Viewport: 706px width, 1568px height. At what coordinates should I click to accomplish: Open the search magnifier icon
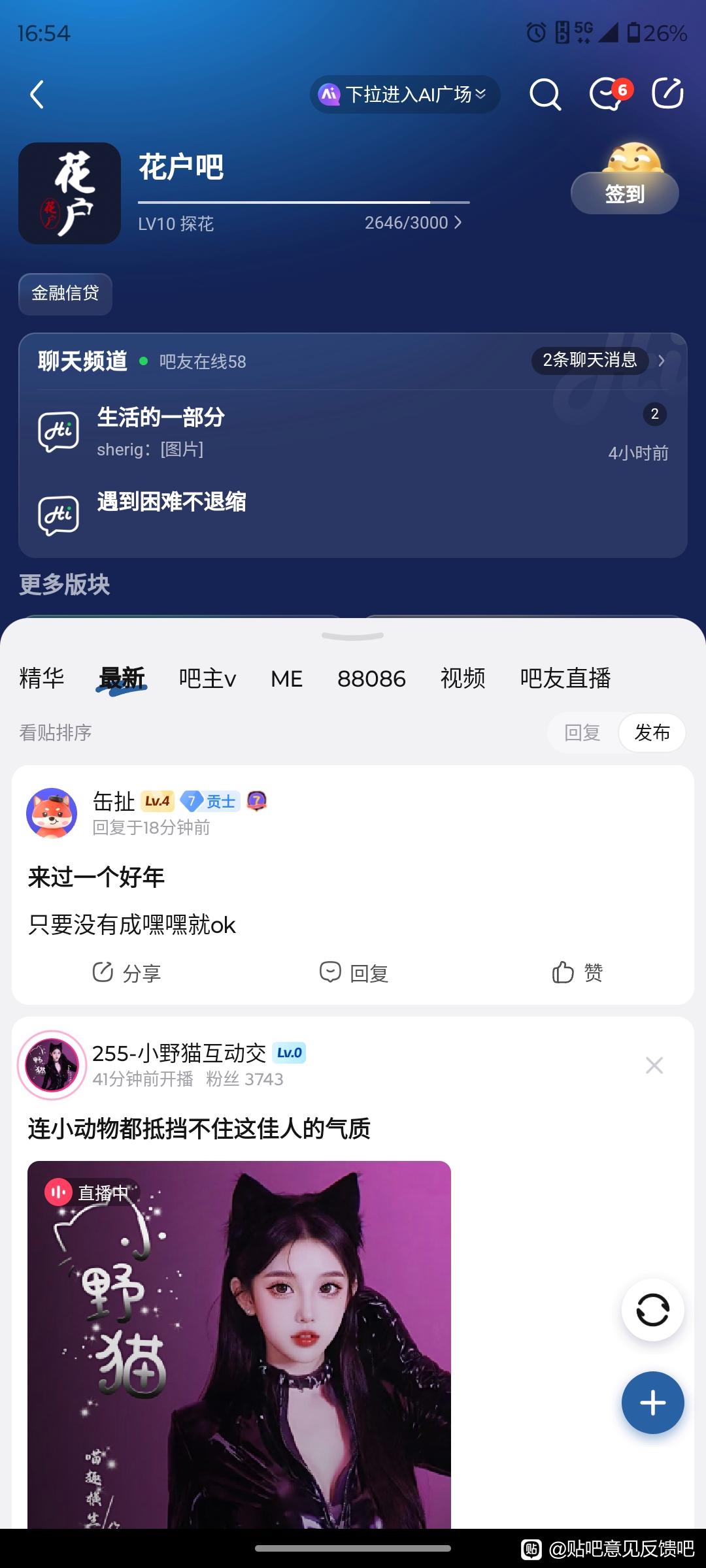545,95
